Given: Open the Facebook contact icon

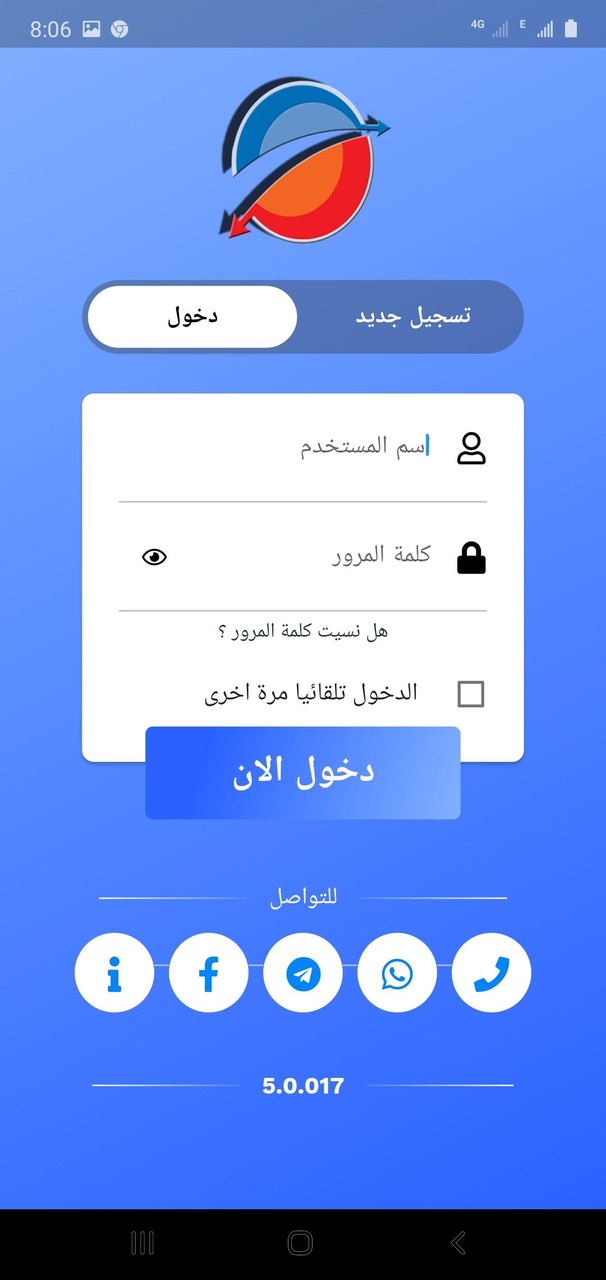Looking at the screenshot, I should coord(208,973).
